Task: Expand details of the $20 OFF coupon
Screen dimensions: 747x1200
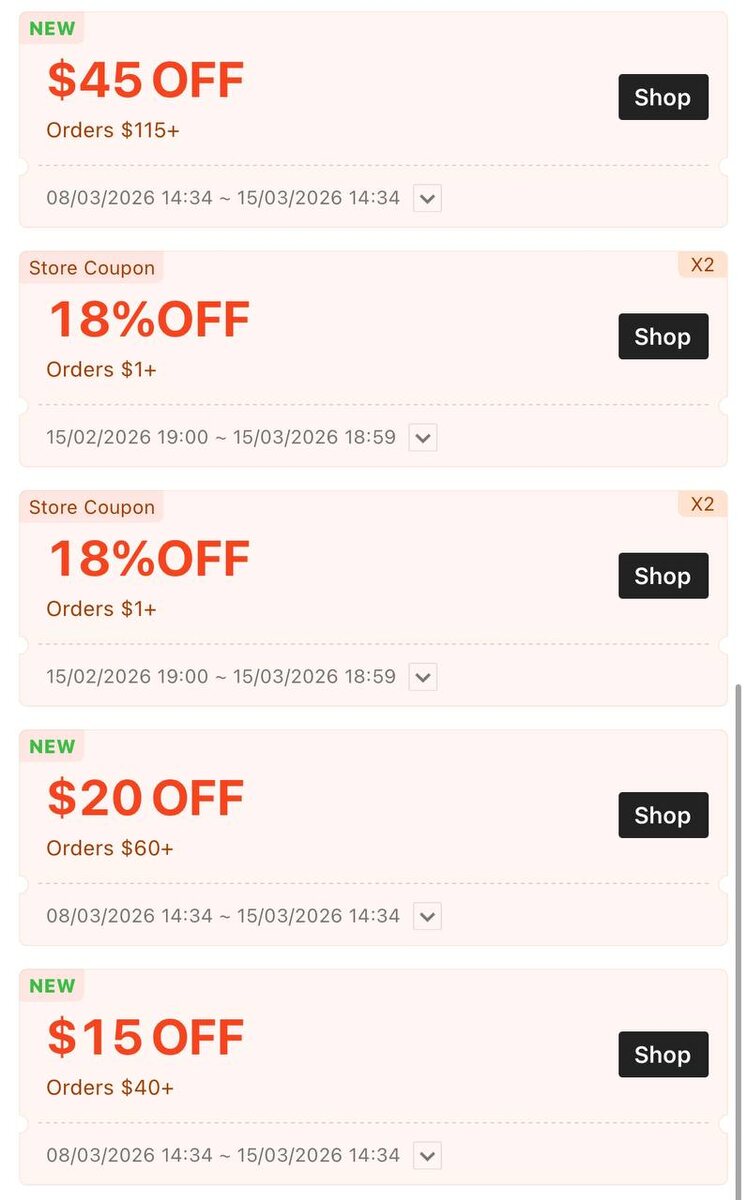Action: [x=427, y=916]
